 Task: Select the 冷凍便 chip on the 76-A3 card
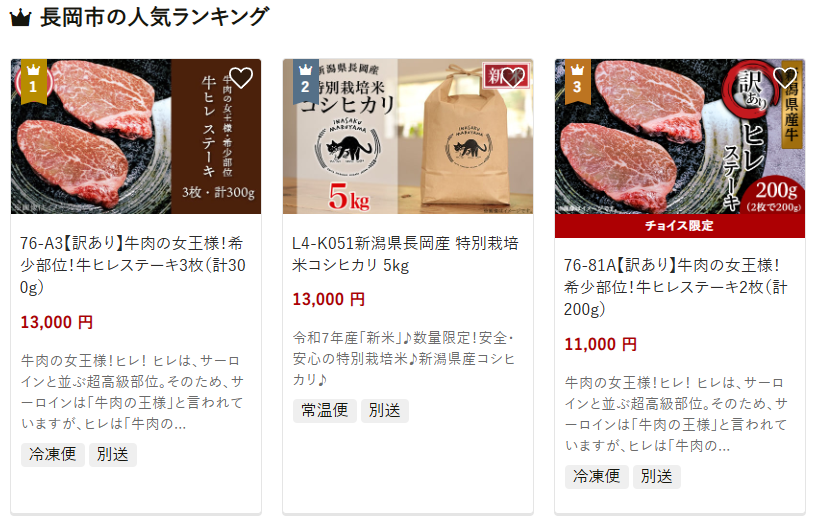click(x=53, y=455)
